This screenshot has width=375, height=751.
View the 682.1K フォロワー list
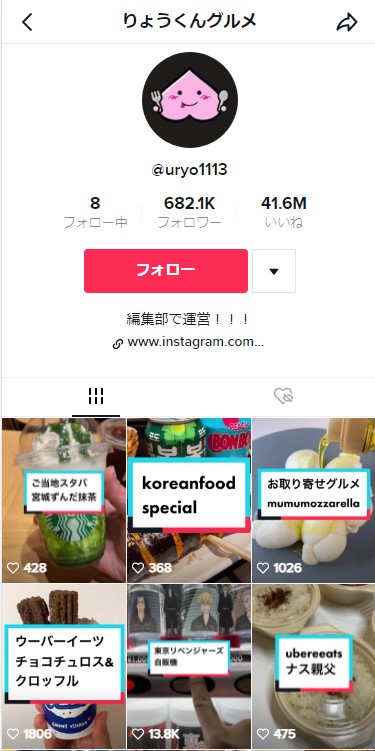(x=190, y=212)
